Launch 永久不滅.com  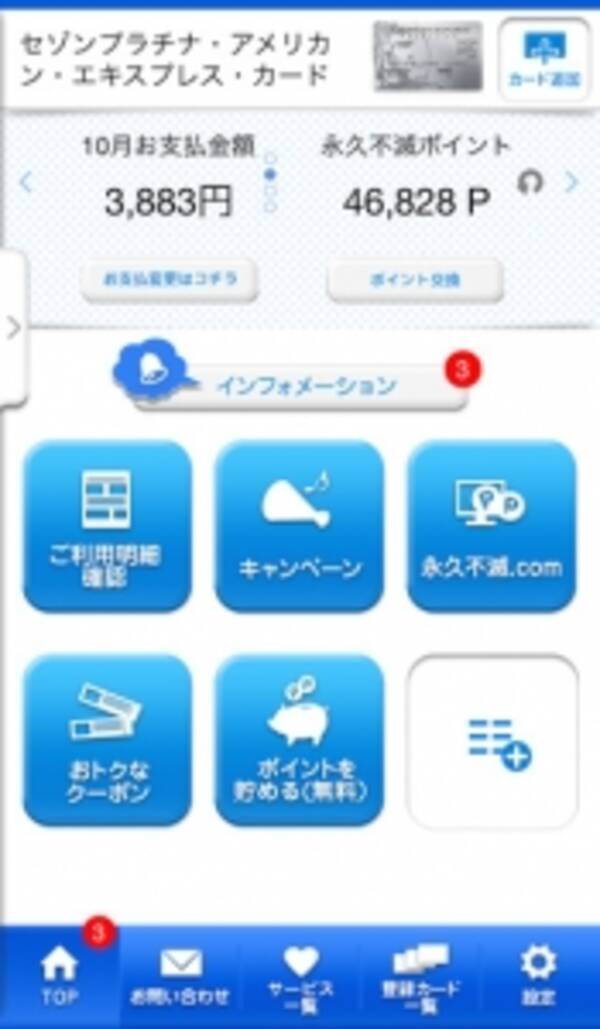(492, 526)
